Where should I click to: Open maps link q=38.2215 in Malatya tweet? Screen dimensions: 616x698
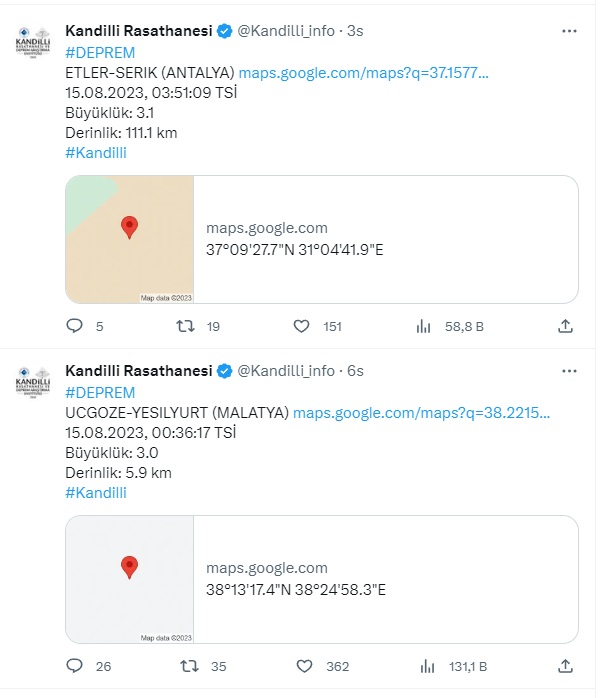pos(421,413)
